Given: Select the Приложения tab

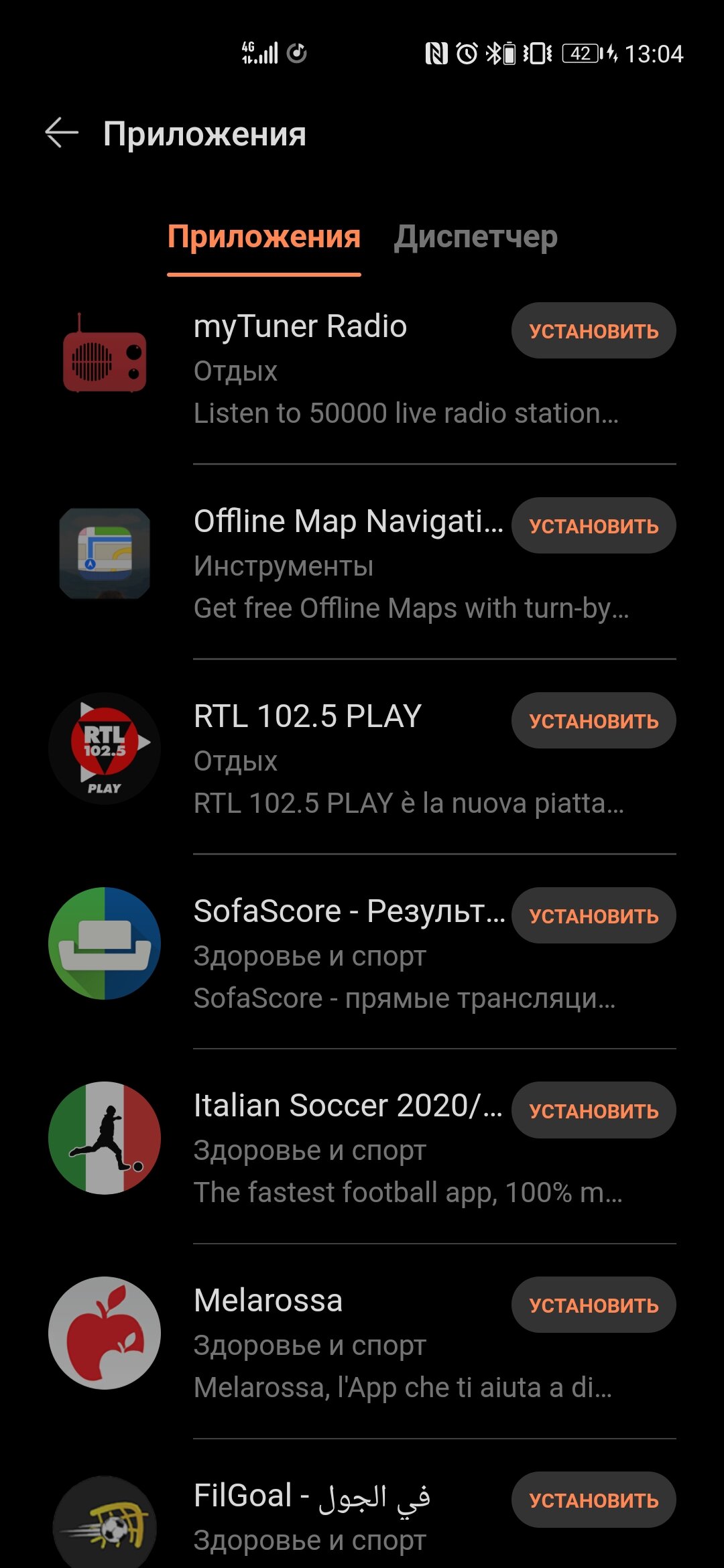Looking at the screenshot, I should 264,237.
